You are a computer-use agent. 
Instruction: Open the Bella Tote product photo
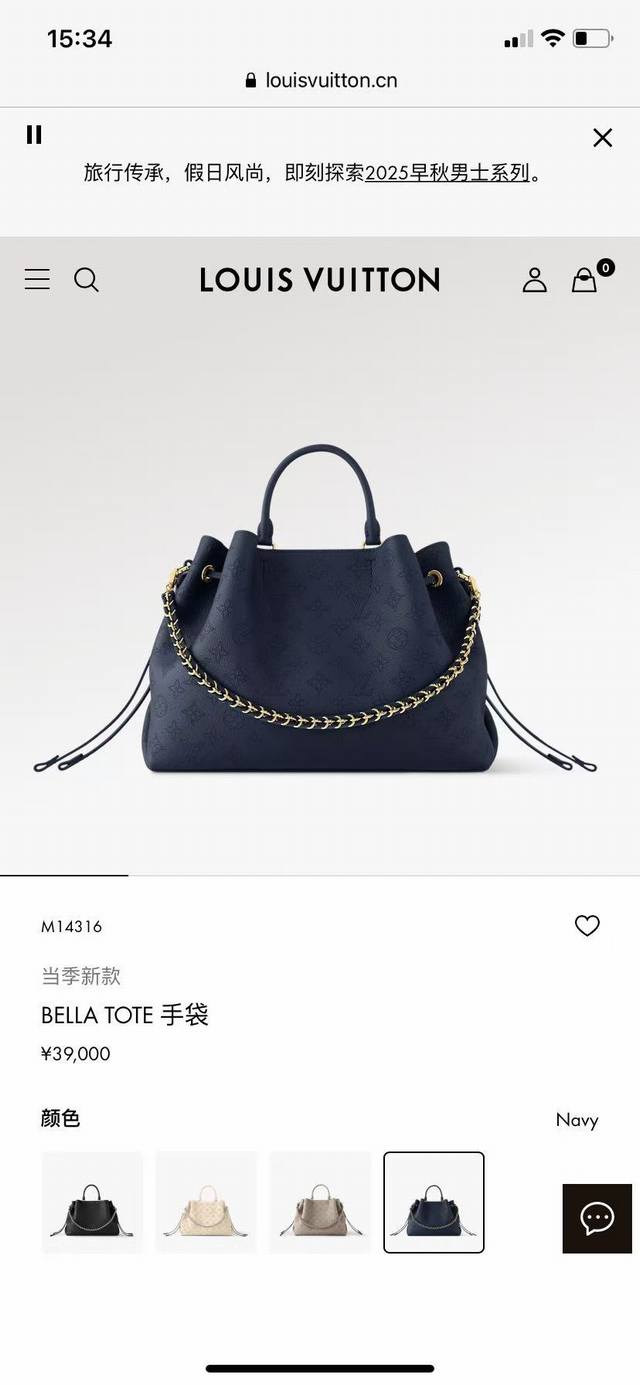pyautogui.click(x=318, y=610)
